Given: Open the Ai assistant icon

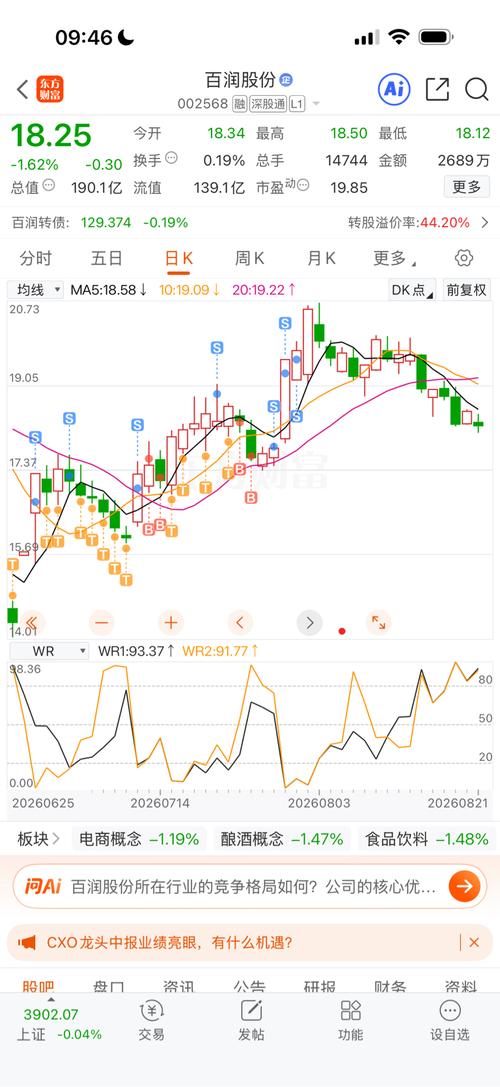Looking at the screenshot, I should click(395, 89).
